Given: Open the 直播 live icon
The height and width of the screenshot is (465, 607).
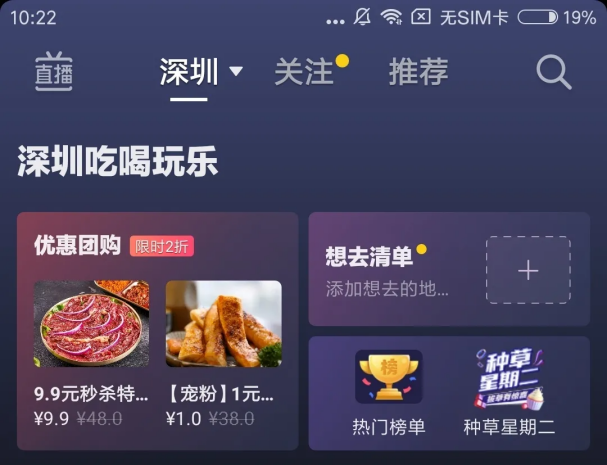Looking at the screenshot, I should [53, 72].
